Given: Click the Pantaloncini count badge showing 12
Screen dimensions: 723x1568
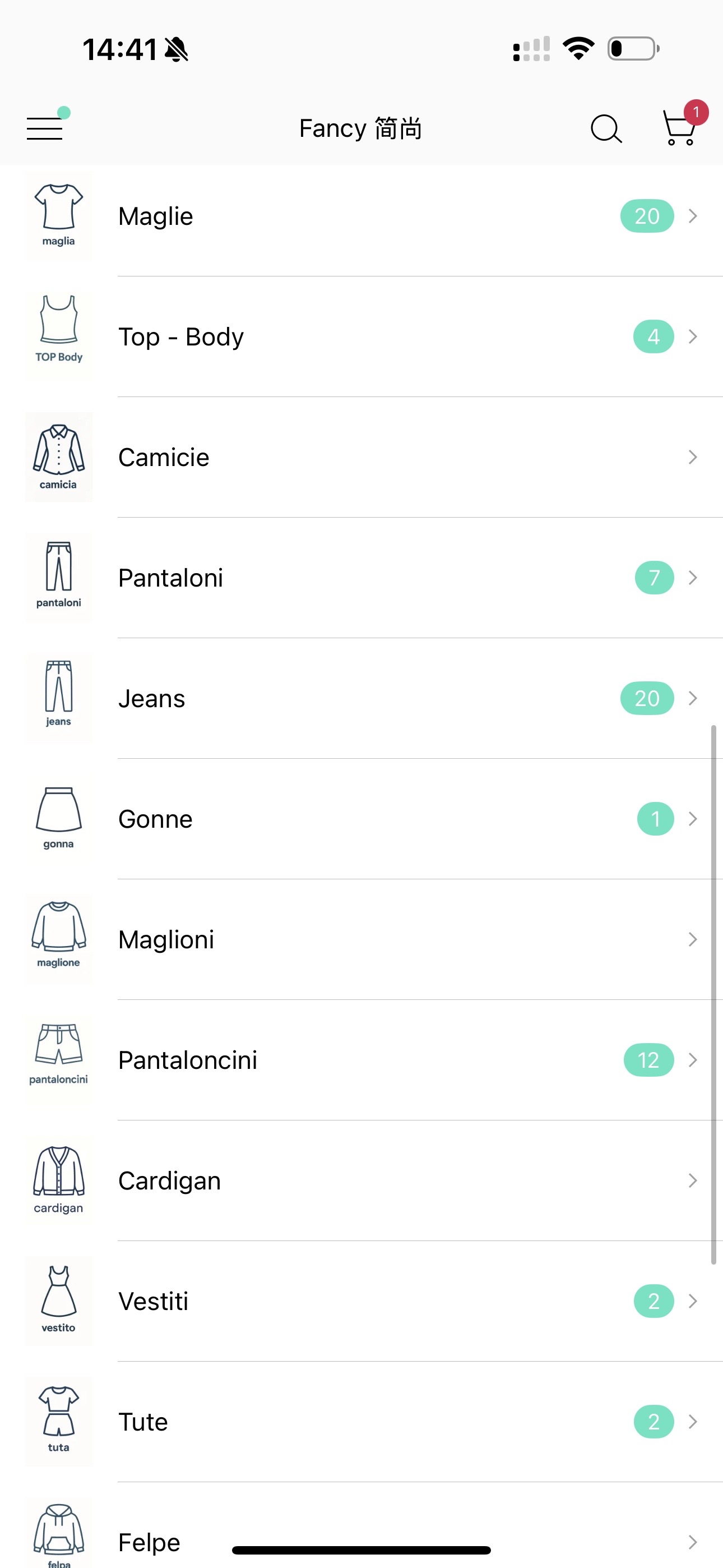Looking at the screenshot, I should click(648, 1059).
